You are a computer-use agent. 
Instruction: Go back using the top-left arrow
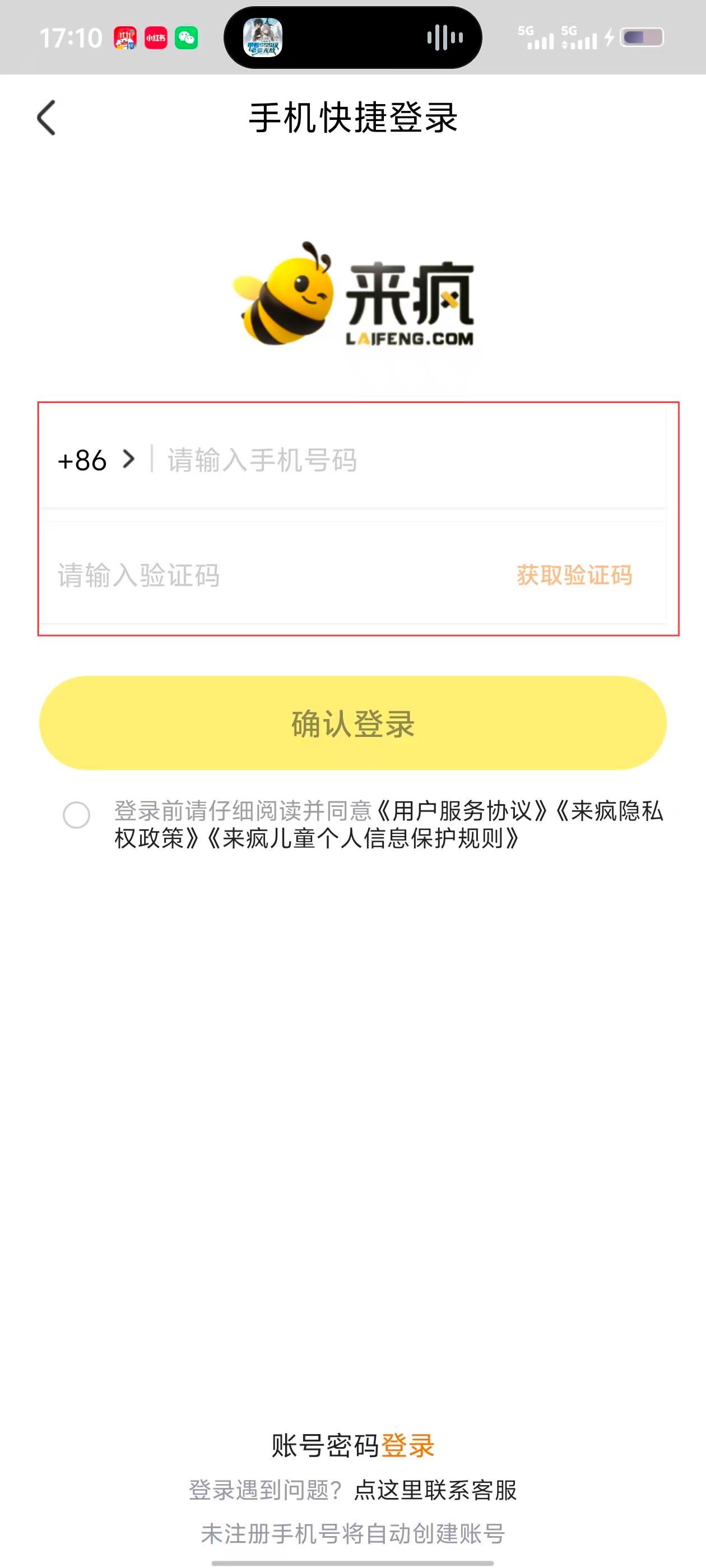click(47, 118)
